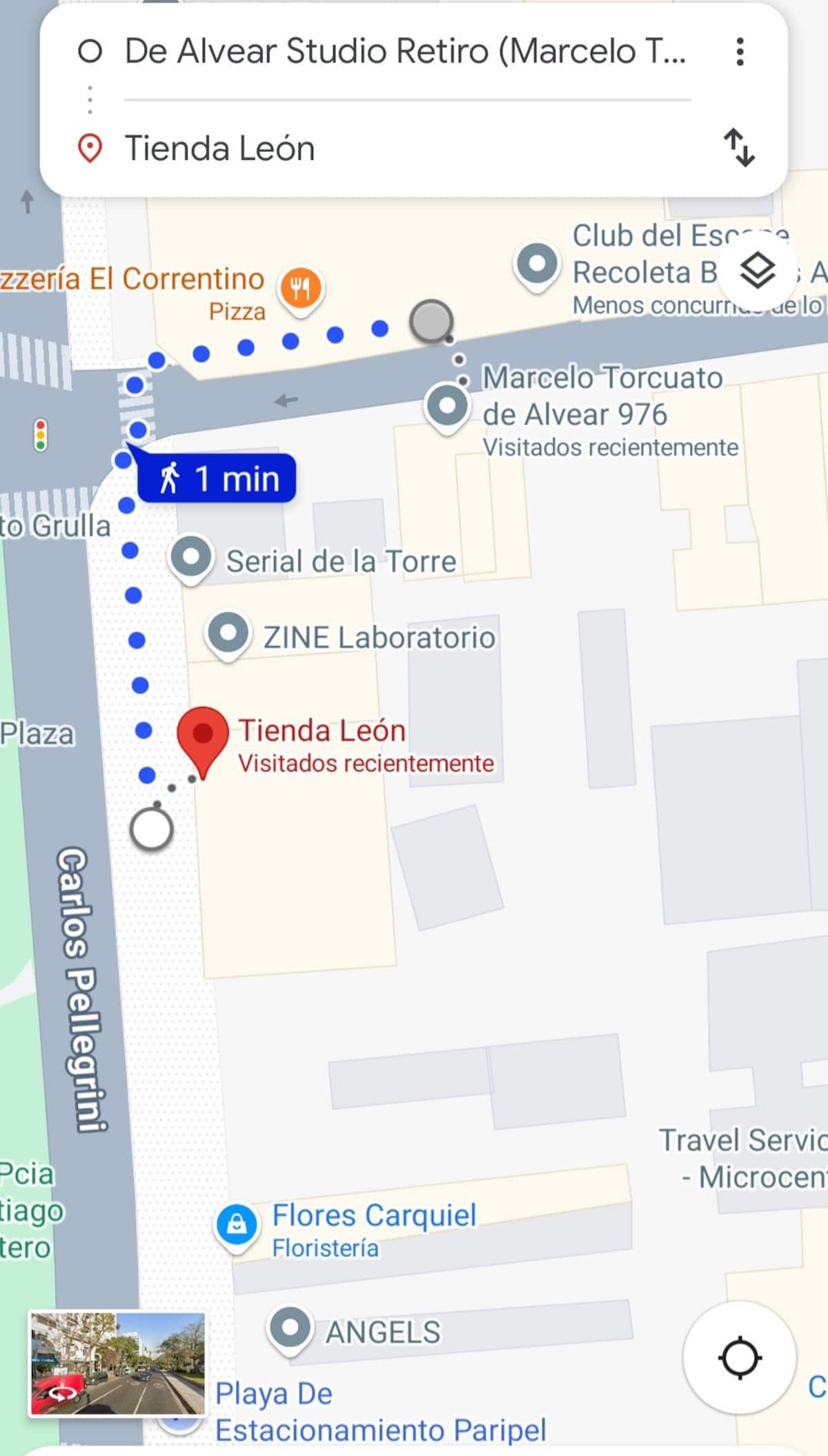Select the ZINE Laboratorio place marker
828x1456 pixels.
pos(228,632)
